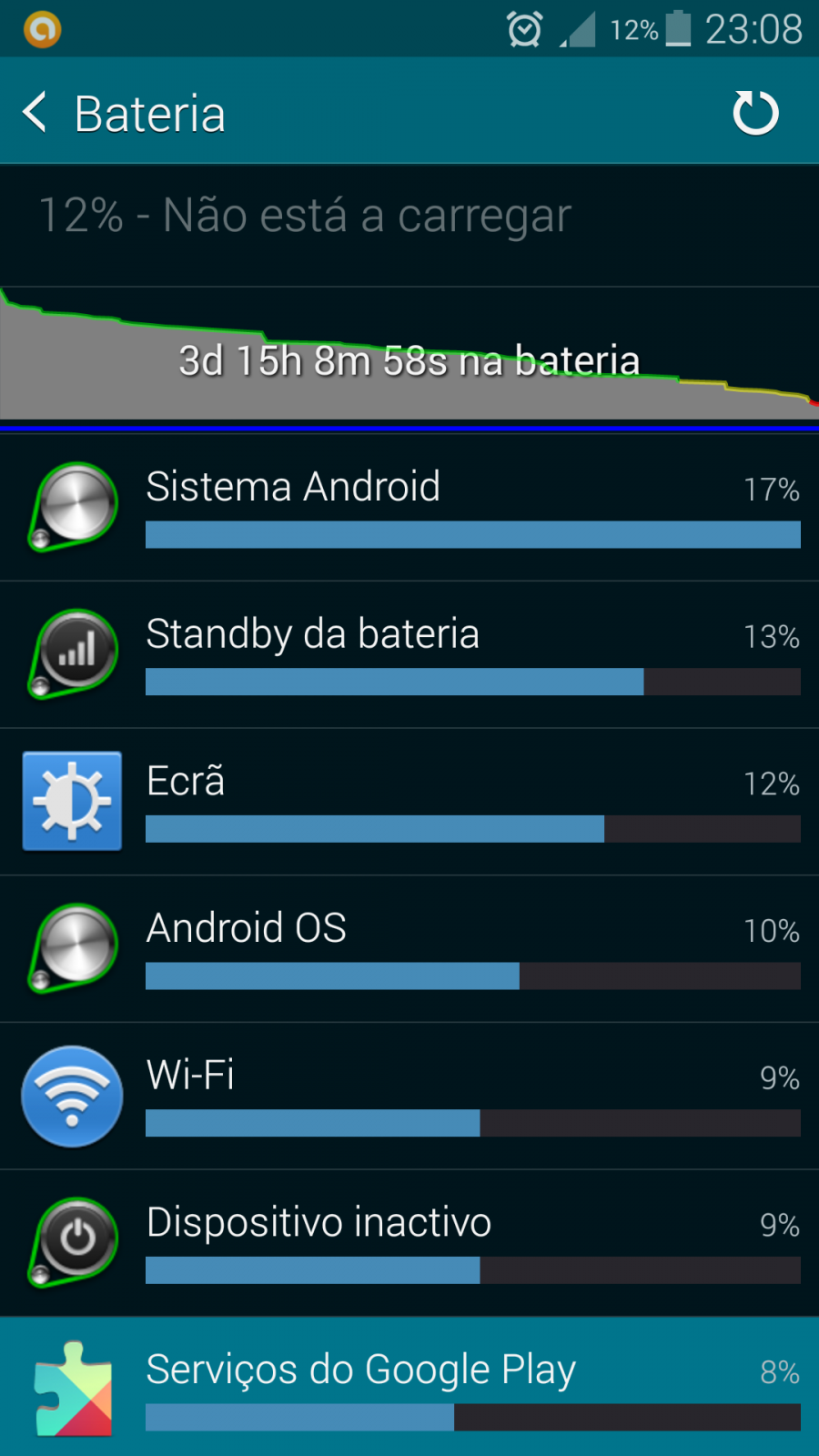Open Serviços do Google Play usage
The width and height of the screenshot is (819, 1456).
pos(409,1387)
